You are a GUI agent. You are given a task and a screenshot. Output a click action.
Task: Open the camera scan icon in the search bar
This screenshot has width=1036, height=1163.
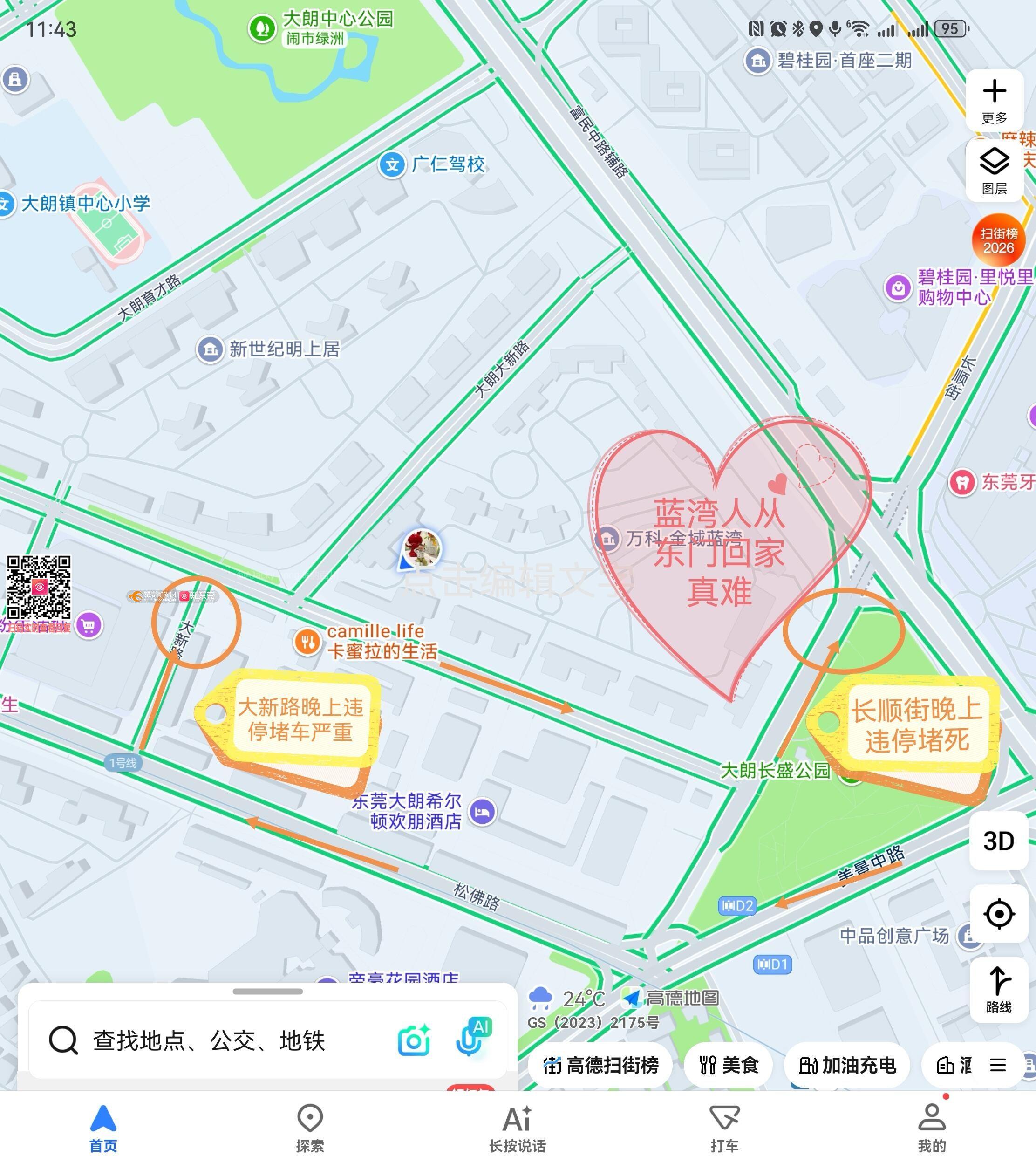pyautogui.click(x=414, y=1040)
